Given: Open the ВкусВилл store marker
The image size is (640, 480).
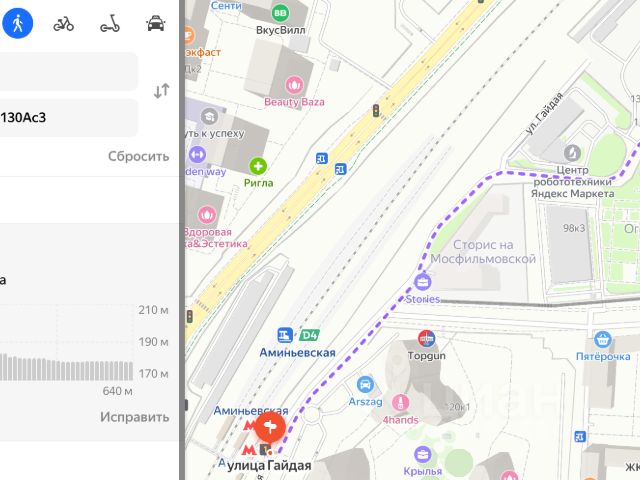Looking at the screenshot, I should coord(280,13).
